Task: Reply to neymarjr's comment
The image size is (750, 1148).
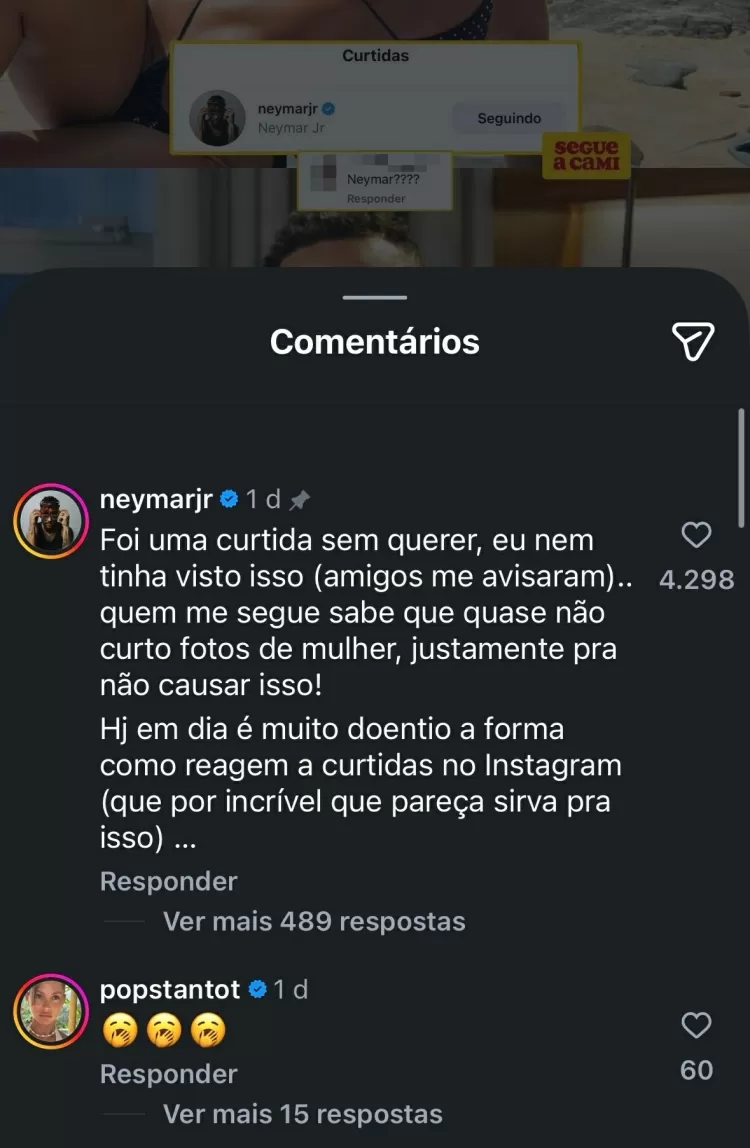Action: [x=168, y=881]
